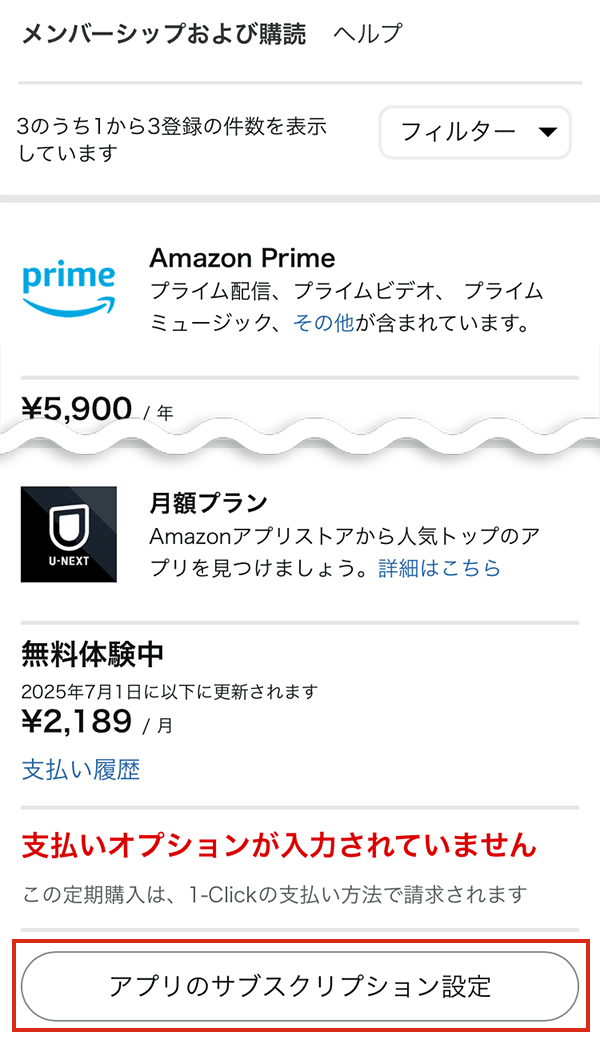This screenshot has height=1051, width=600.
Task: View 支払い履歴 payment history
Action: (x=81, y=769)
